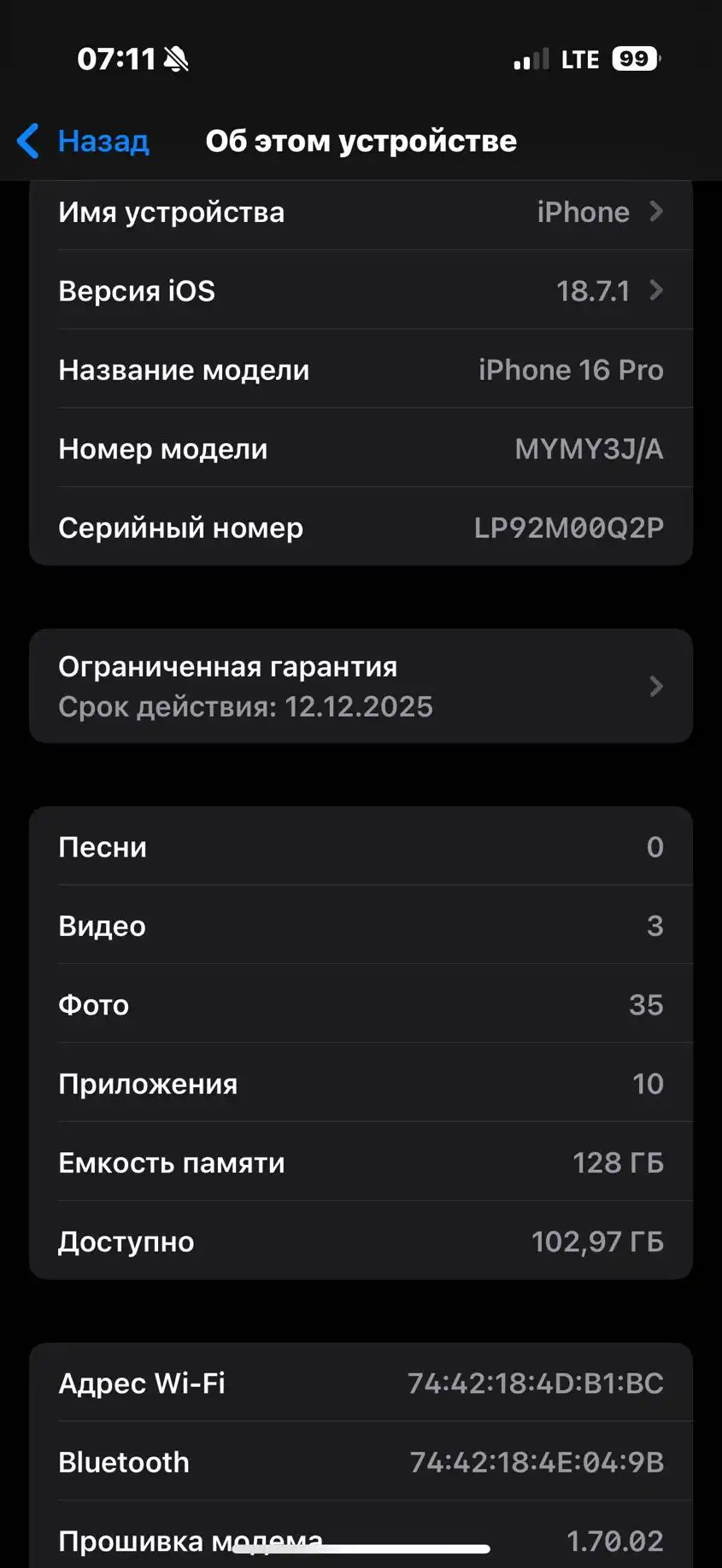The image size is (722, 1568).
Task: Select the Приложения row showing 10
Action: [361, 1083]
